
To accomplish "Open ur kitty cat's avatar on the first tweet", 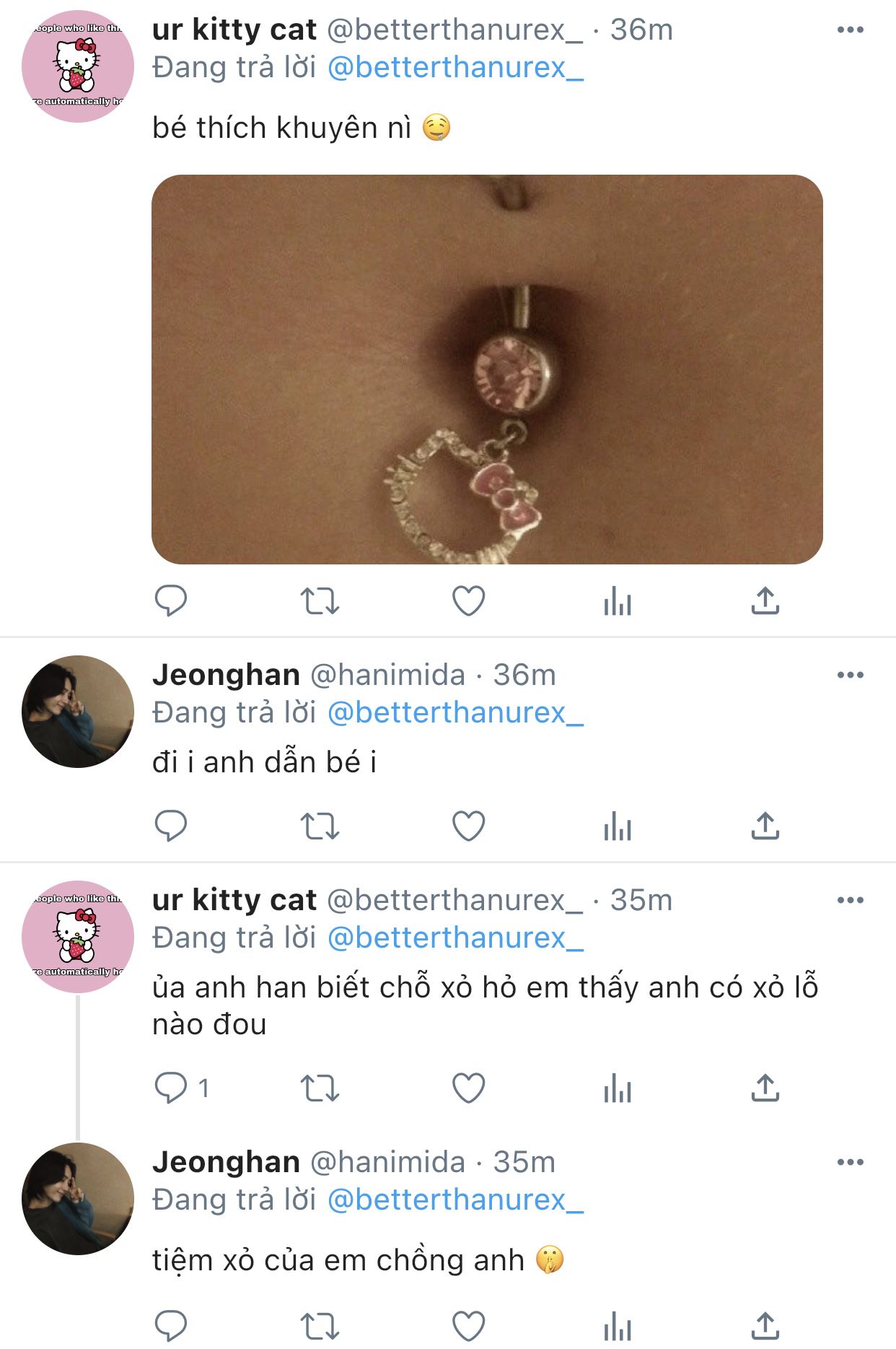I will (78, 66).
